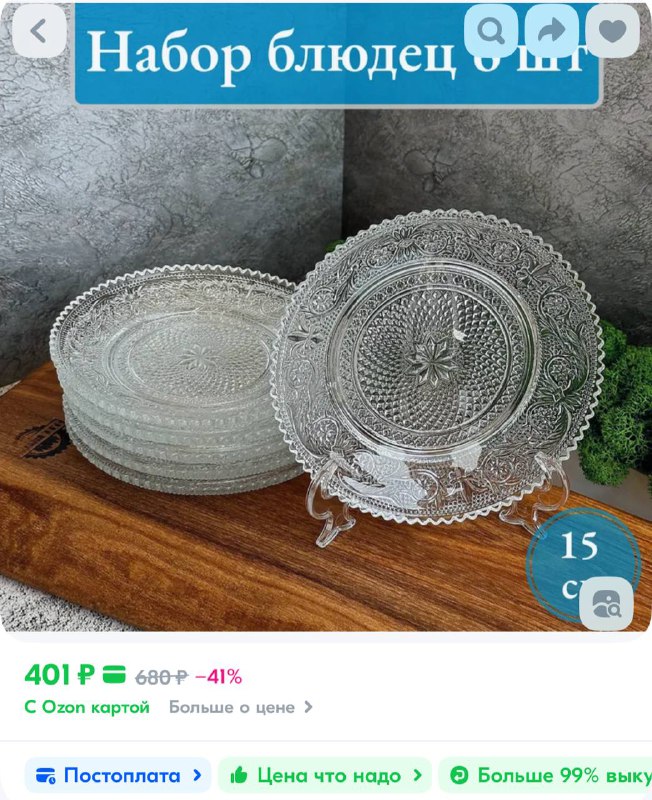
Task: Go back to the previous screen
Action: click(x=39, y=31)
